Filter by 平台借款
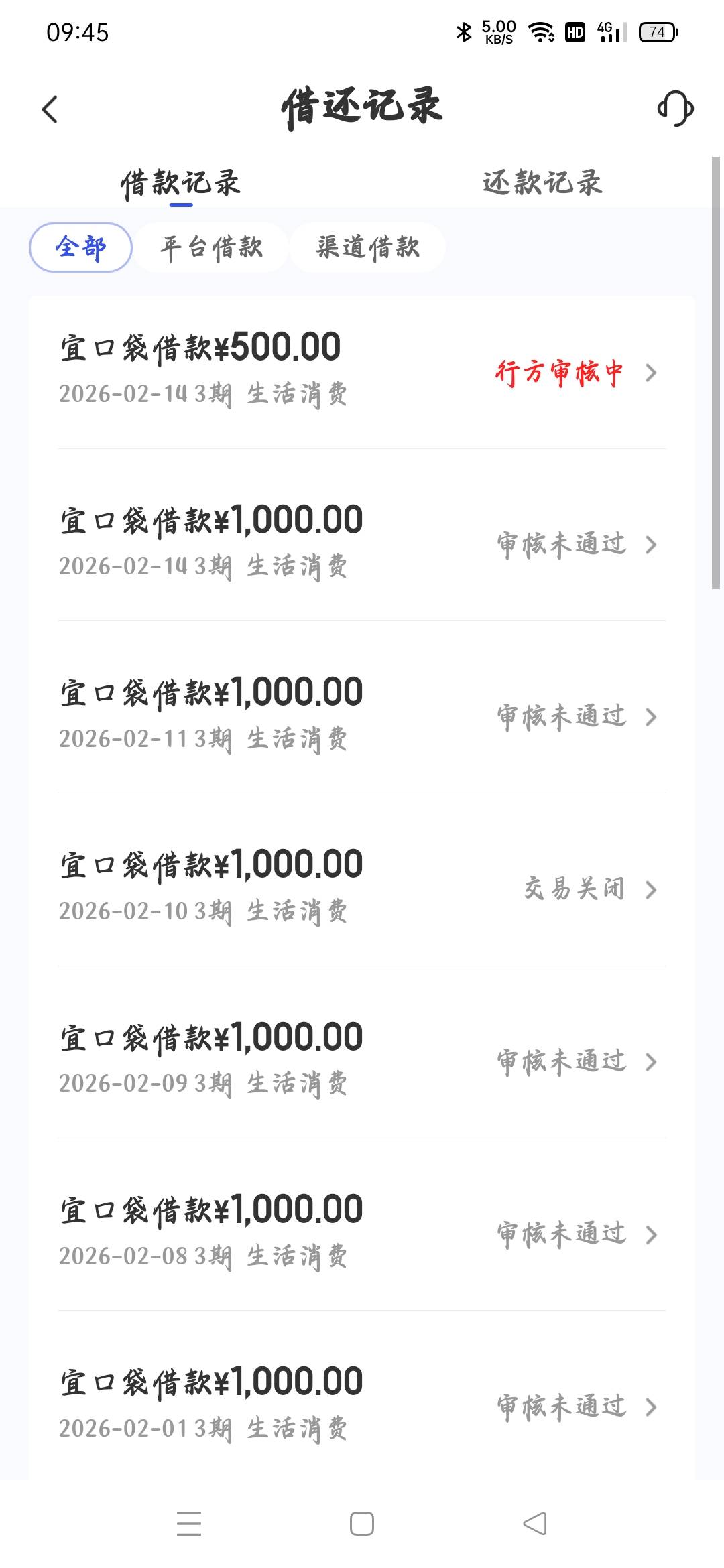This screenshot has width=724, height=1568. pos(211,247)
